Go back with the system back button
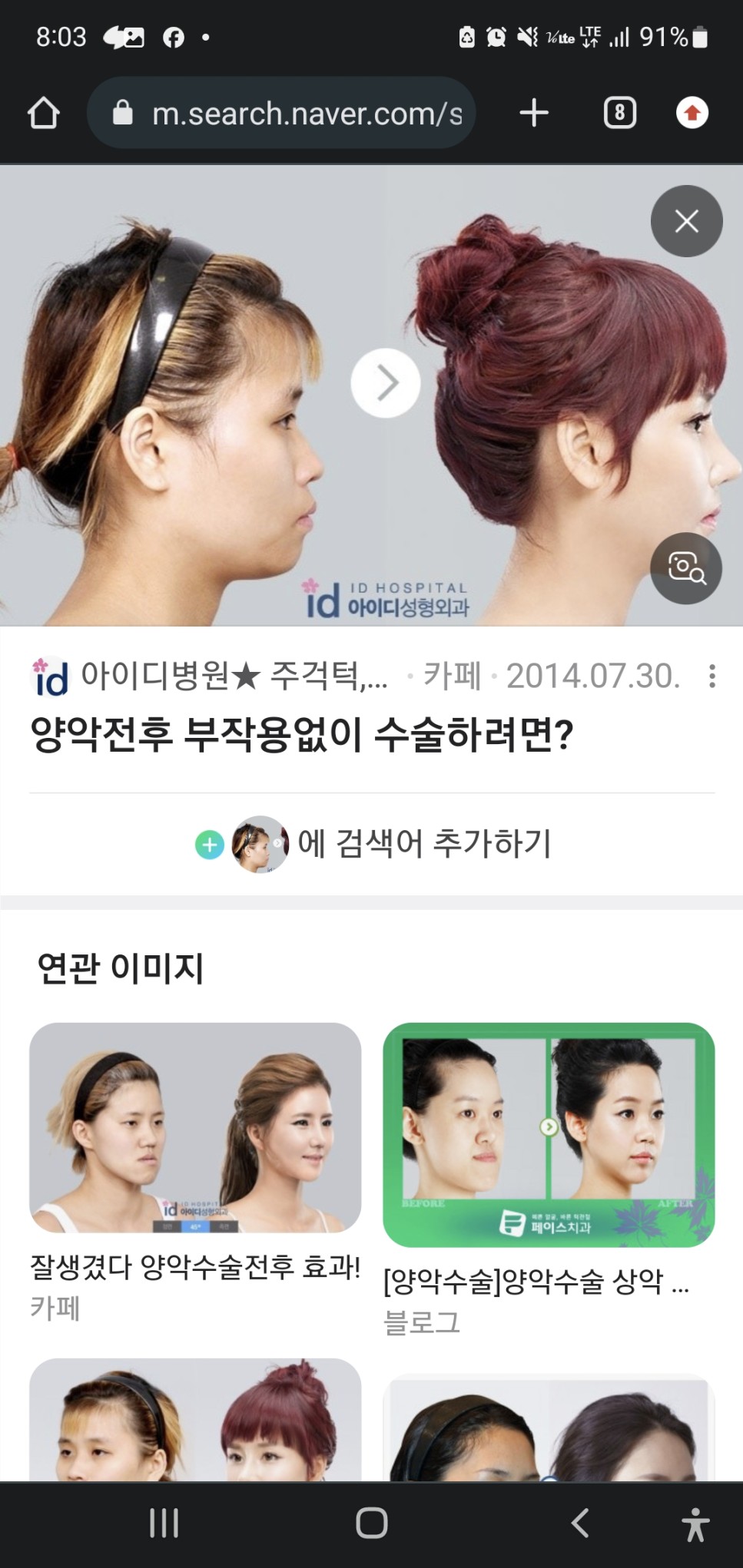This screenshot has height=1568, width=743. pyautogui.click(x=580, y=1523)
